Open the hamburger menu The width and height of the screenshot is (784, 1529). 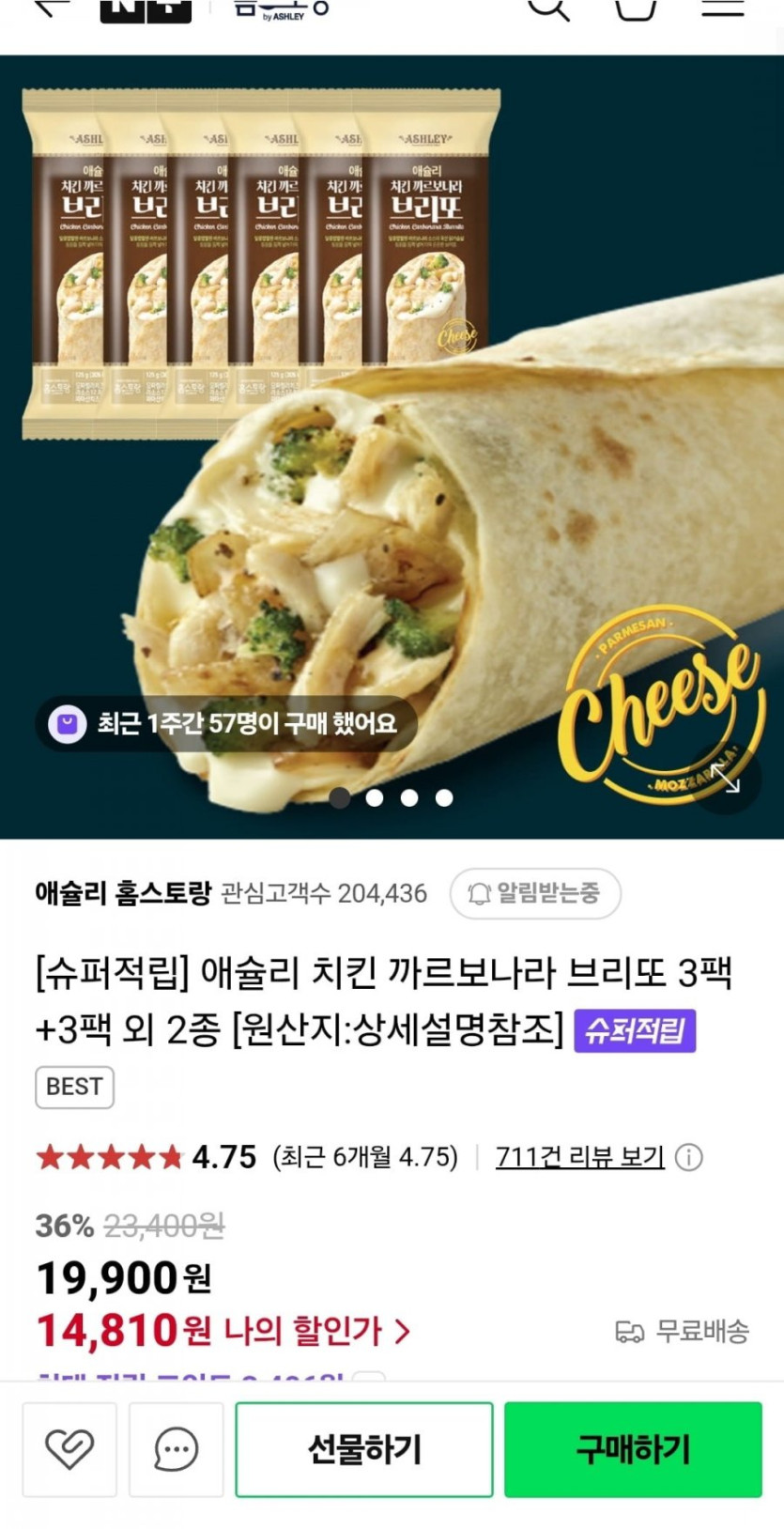tap(723, 8)
